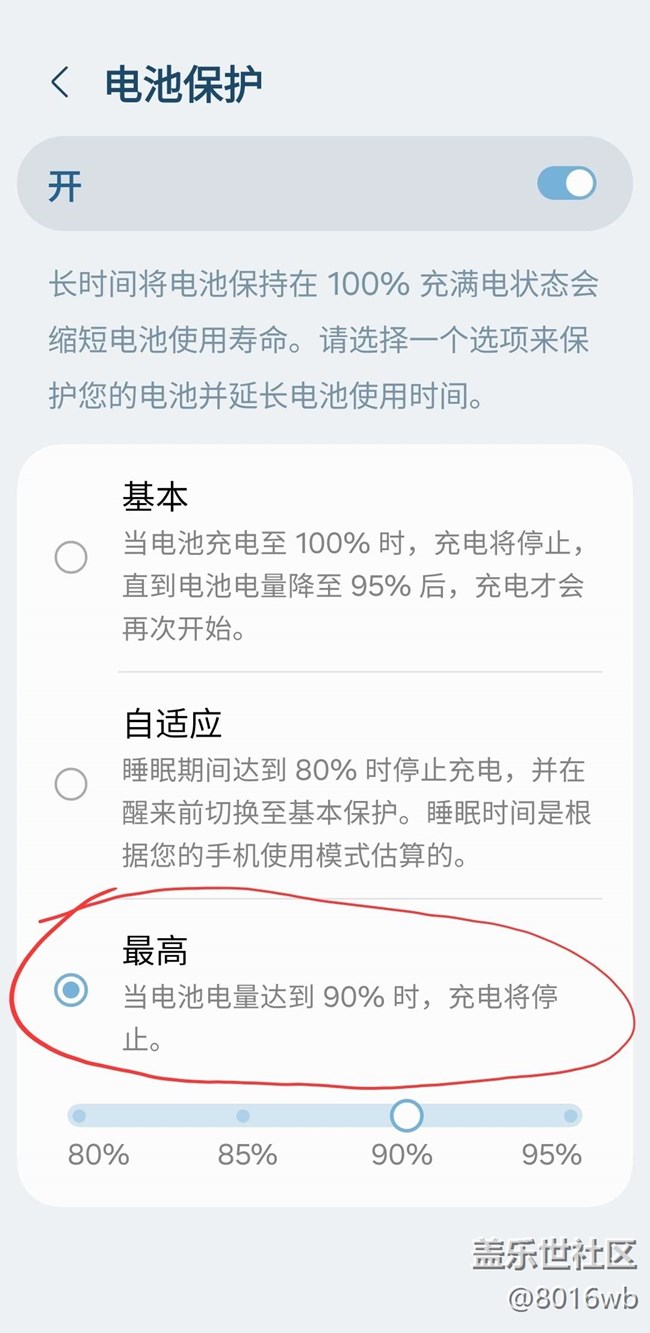Set charge limit slider to 95%
The image size is (650, 1333).
click(x=570, y=1116)
